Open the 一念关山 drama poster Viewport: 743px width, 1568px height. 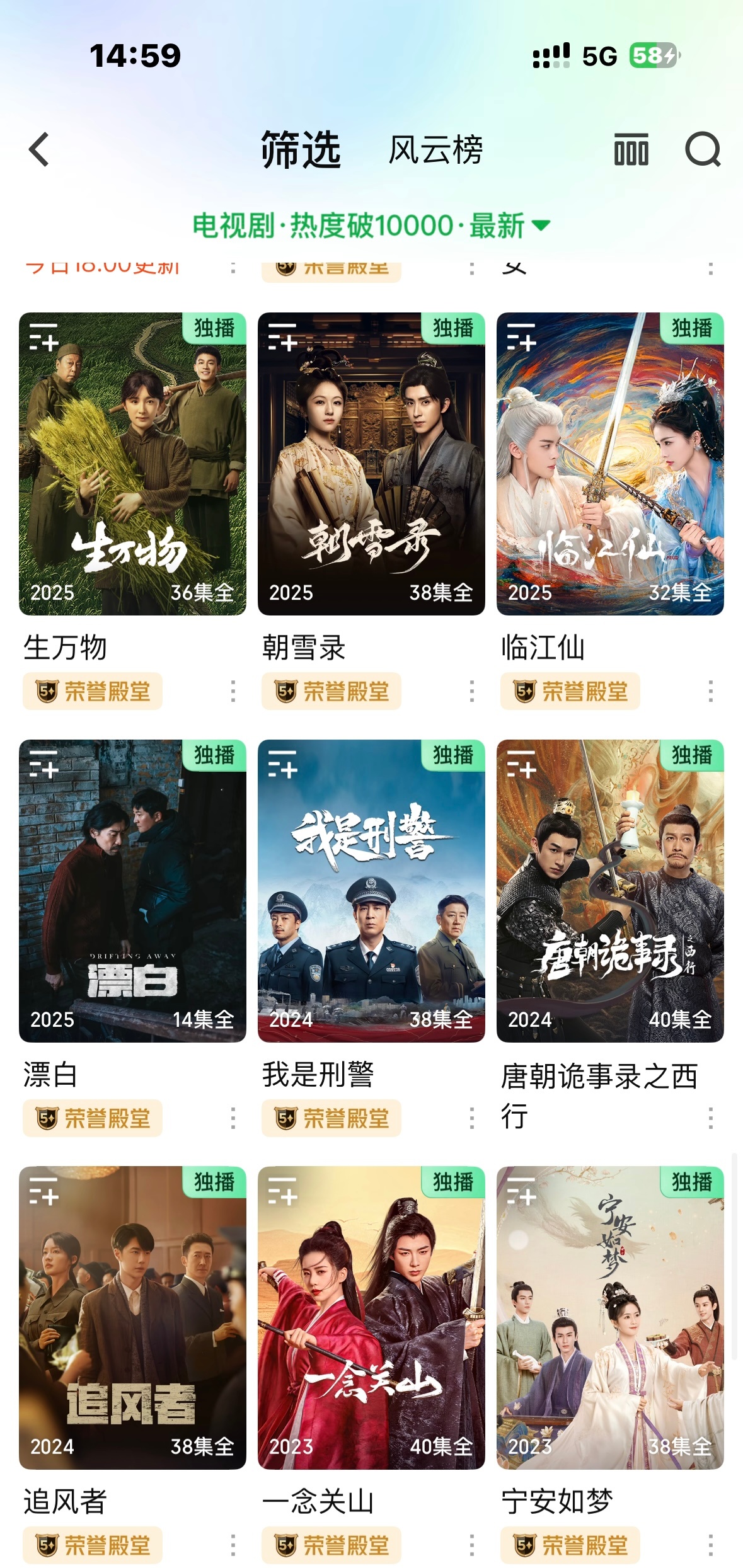[x=371, y=1317]
